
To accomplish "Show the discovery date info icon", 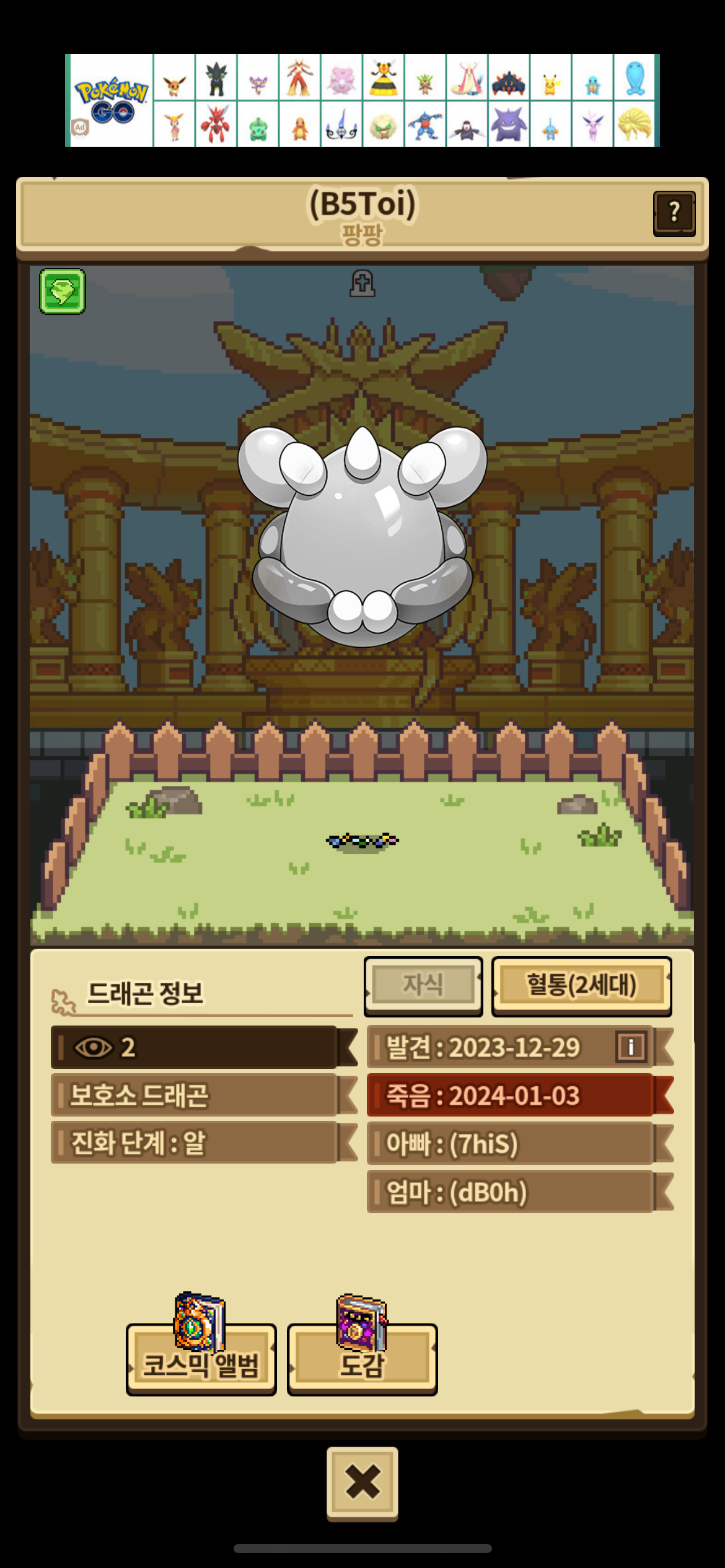I will [631, 1047].
